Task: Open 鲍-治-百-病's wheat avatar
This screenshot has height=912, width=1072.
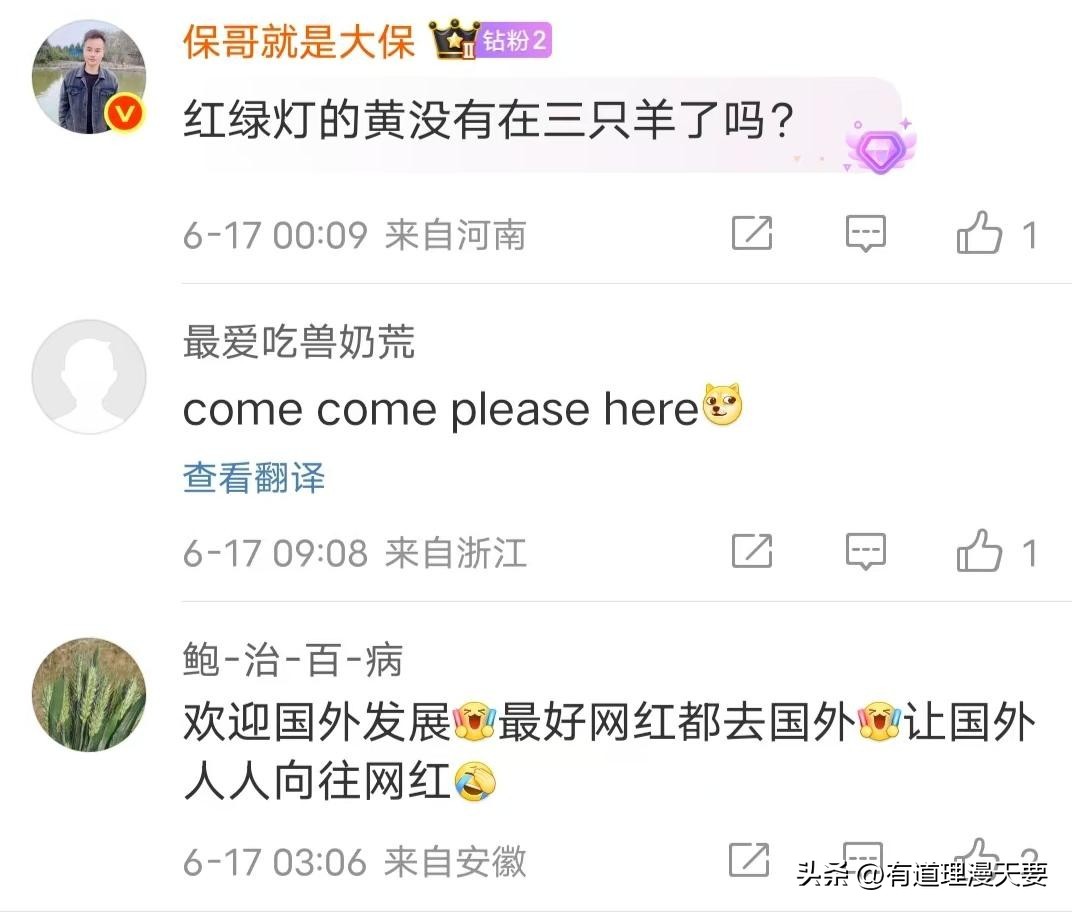Action: (89, 694)
